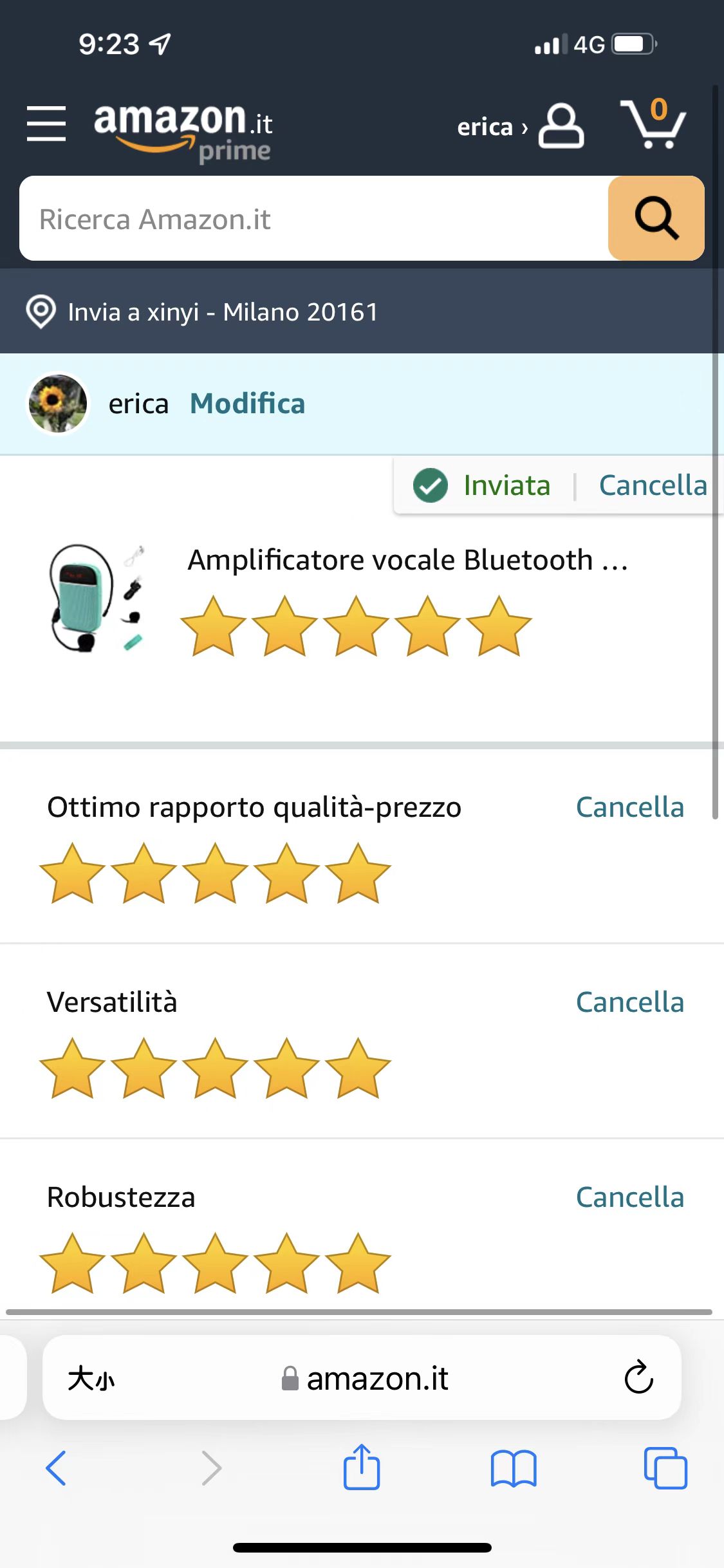
Task: Focus the Ricerca Amazon.it search field
Action: (x=314, y=219)
